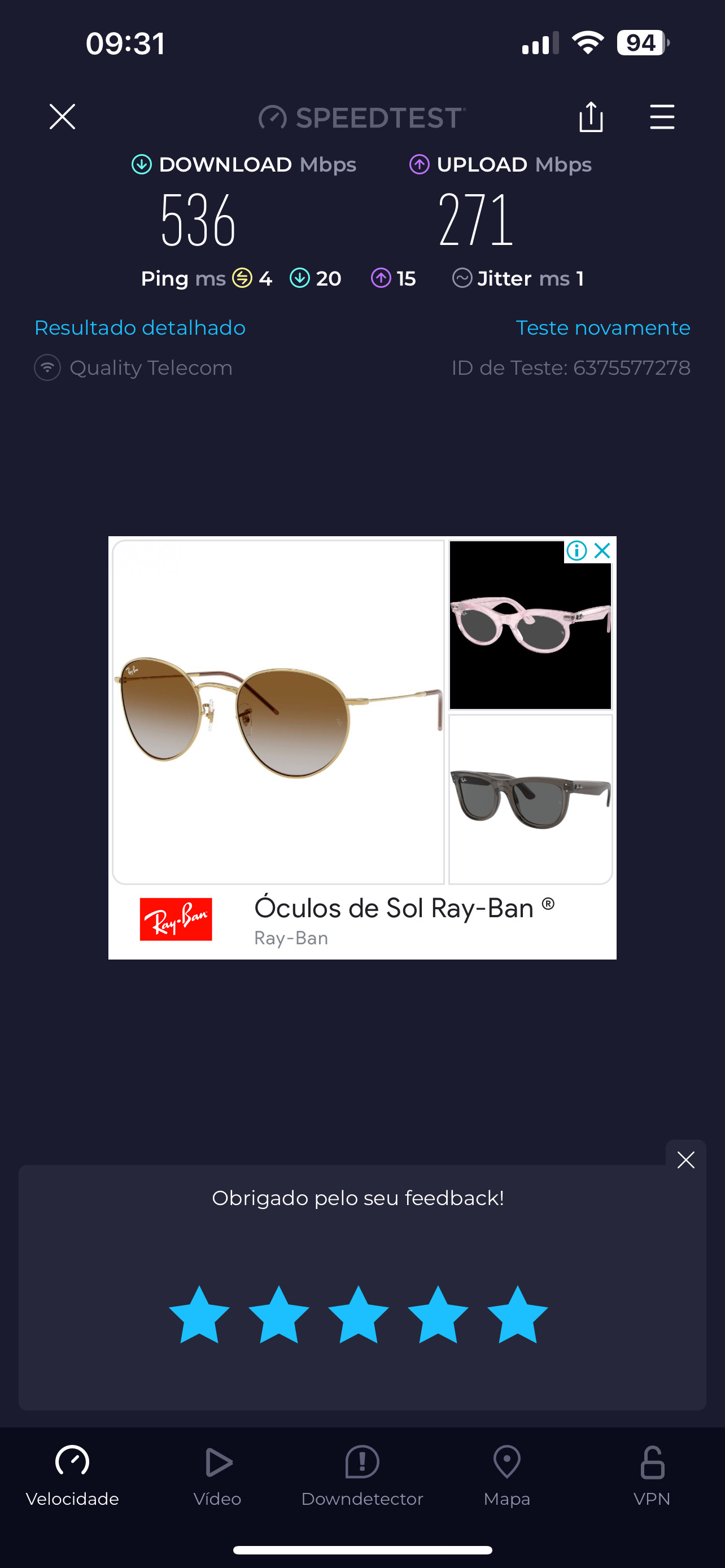Viewport: 725px width, 1568px height.
Task: Dismiss the feedback panel
Action: [x=685, y=1159]
